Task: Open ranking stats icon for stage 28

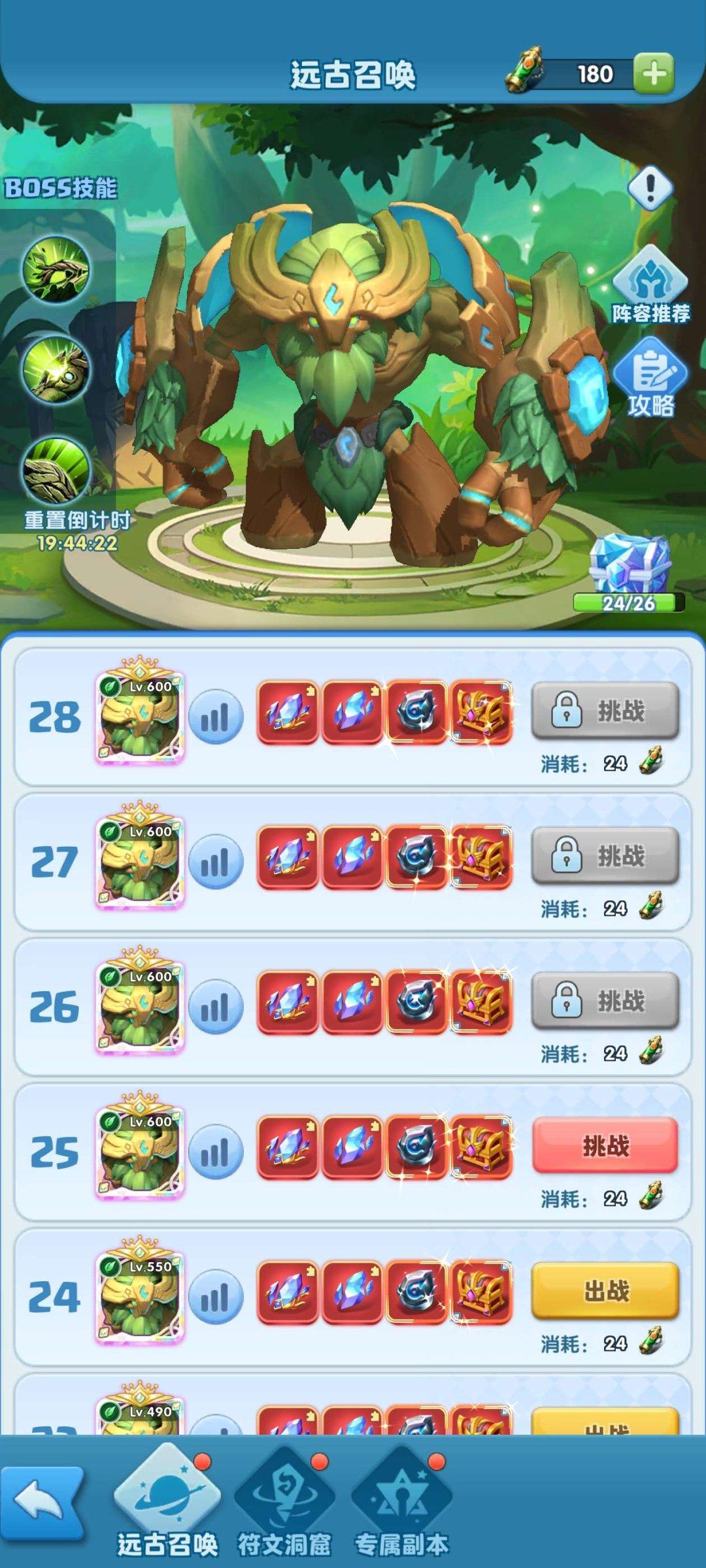Action: point(216,717)
